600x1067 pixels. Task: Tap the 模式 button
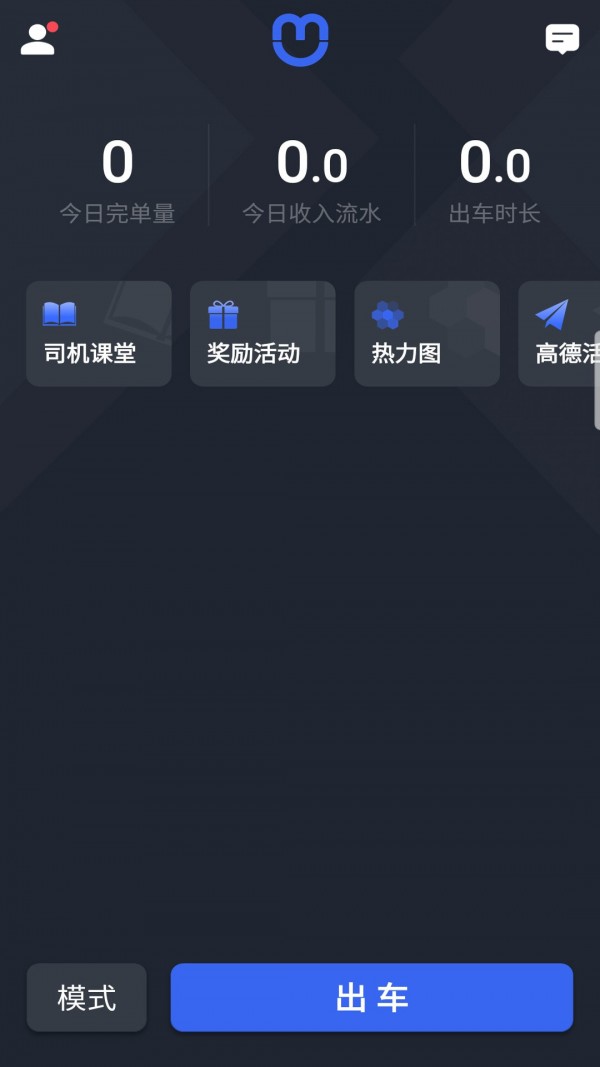point(87,997)
